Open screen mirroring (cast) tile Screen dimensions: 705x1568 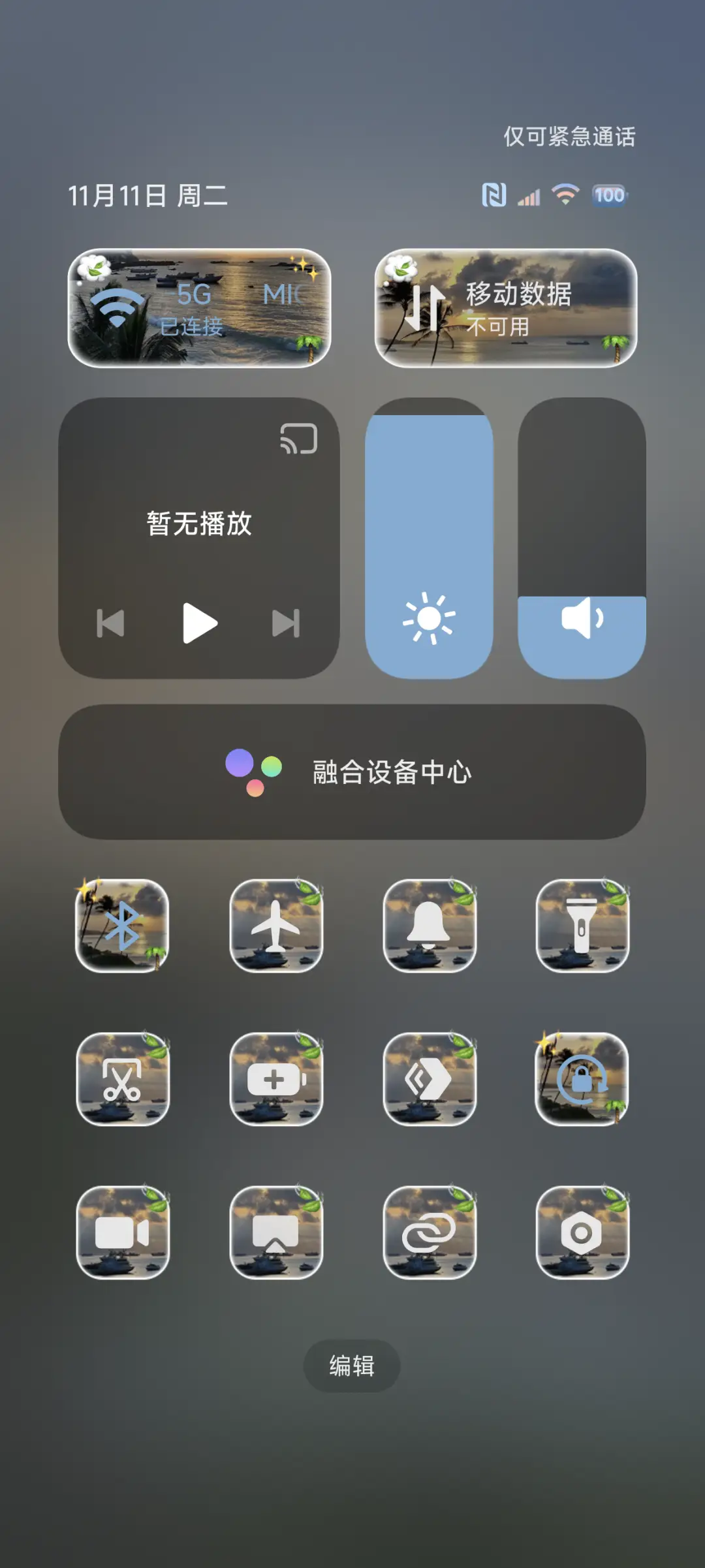277,1234
